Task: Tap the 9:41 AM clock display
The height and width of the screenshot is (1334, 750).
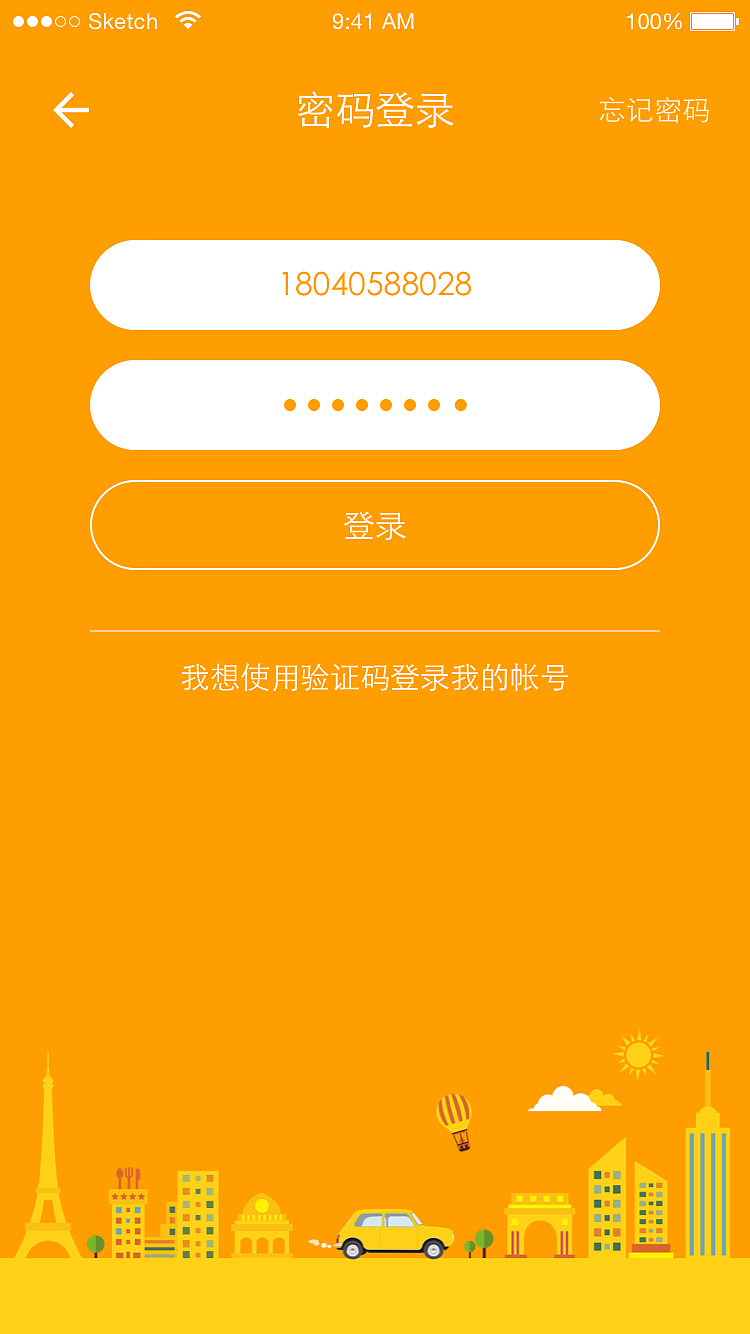Action: click(374, 20)
